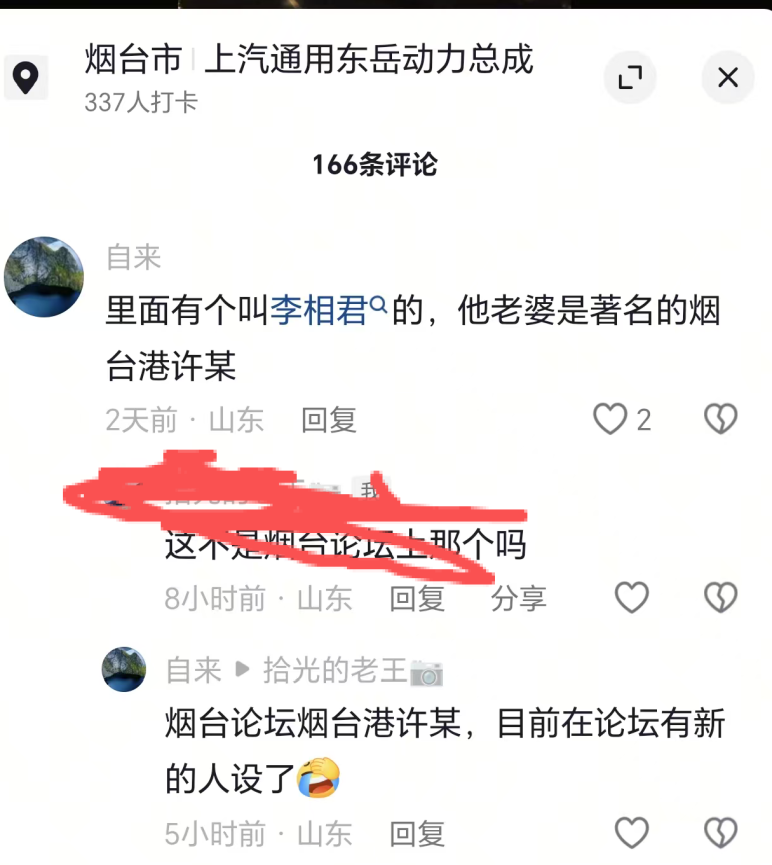Viewport: 772px width, 865px height.
Task: Reply to 自来's comment from 5小时前
Action: [x=417, y=833]
